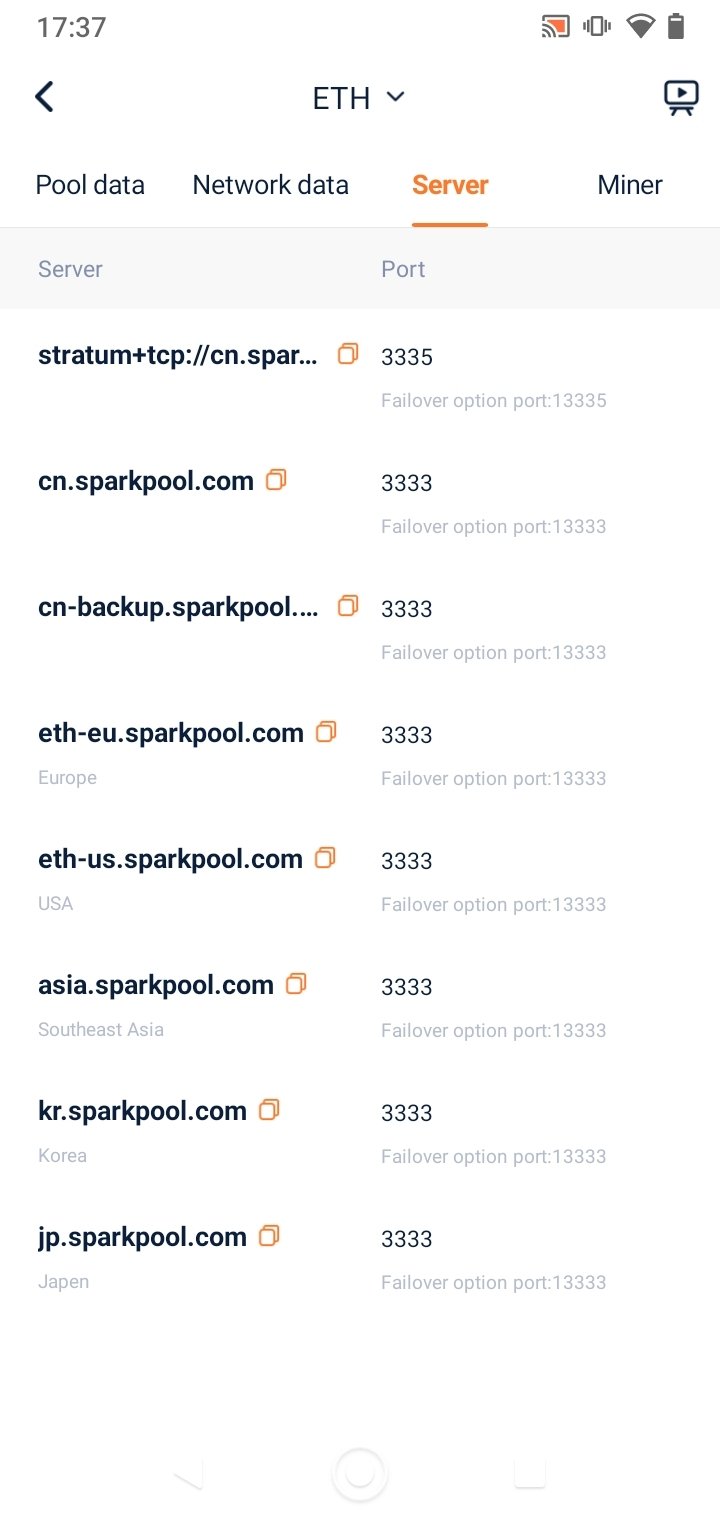The image size is (720, 1520).
Task: Open the video tutorial icon
Action: pos(681,98)
